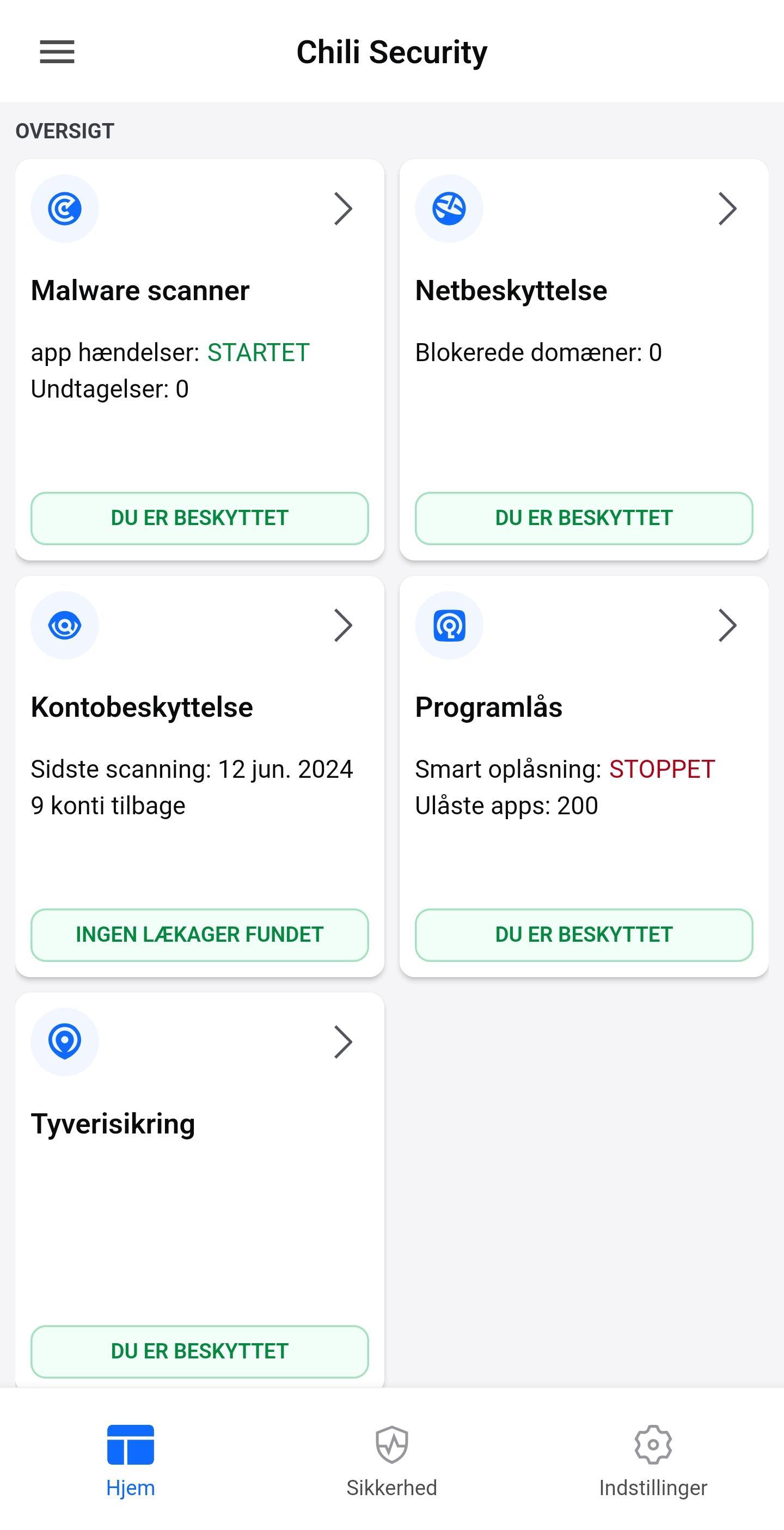Tap the chevron on Netbeskyttelse card

coord(727,209)
